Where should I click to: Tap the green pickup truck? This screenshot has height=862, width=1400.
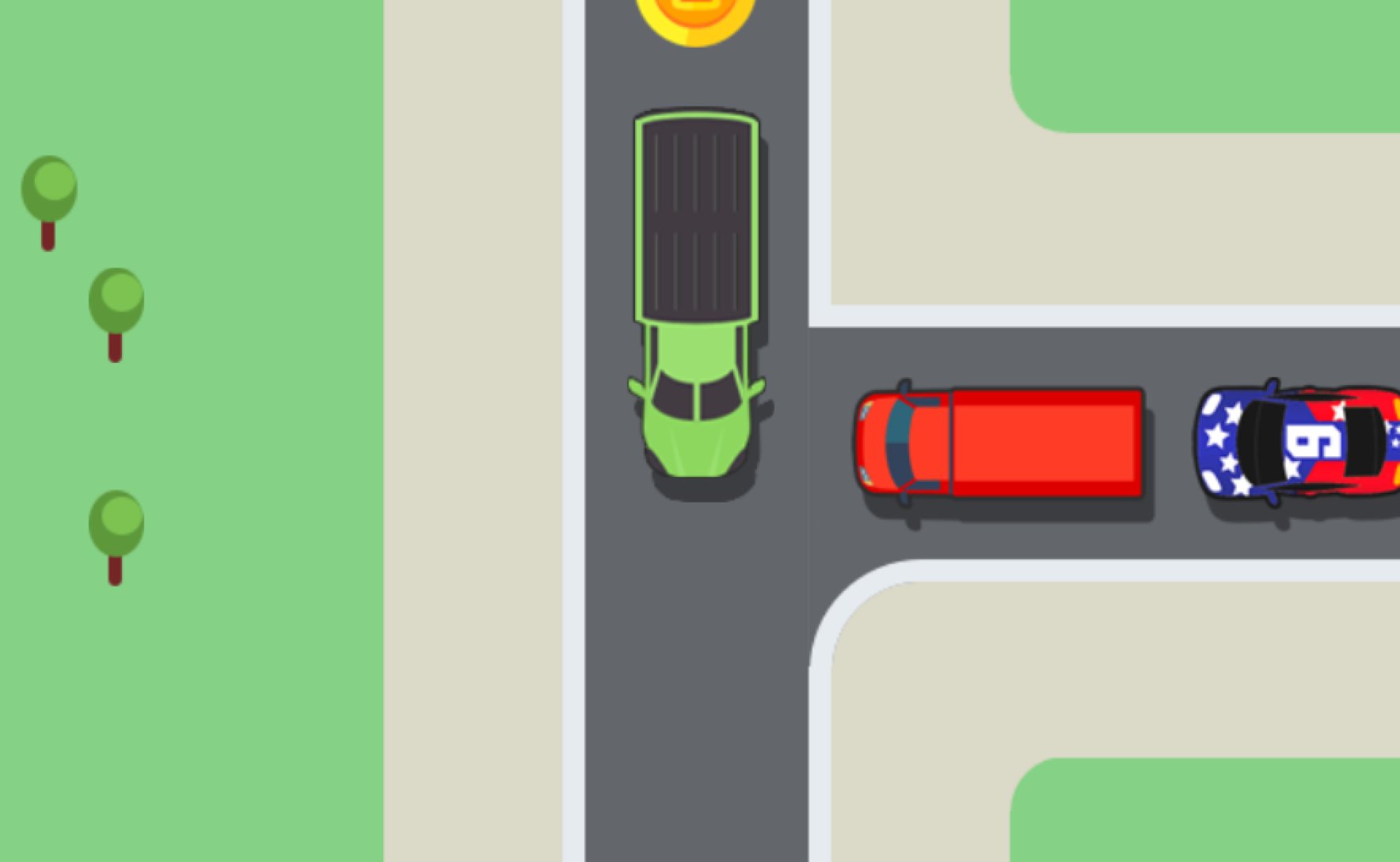pyautogui.click(x=697, y=301)
